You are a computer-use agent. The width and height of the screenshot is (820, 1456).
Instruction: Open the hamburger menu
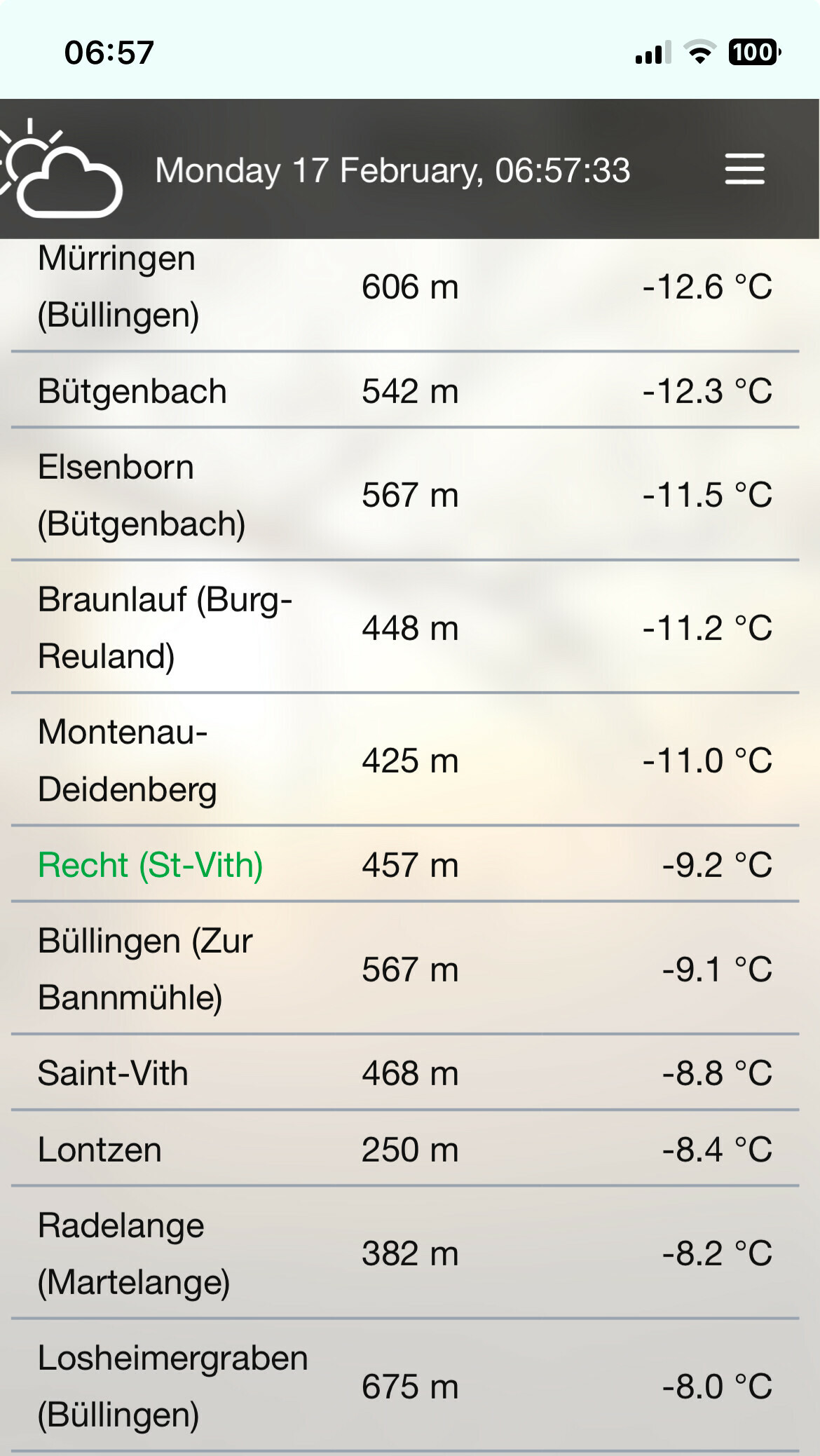click(744, 169)
